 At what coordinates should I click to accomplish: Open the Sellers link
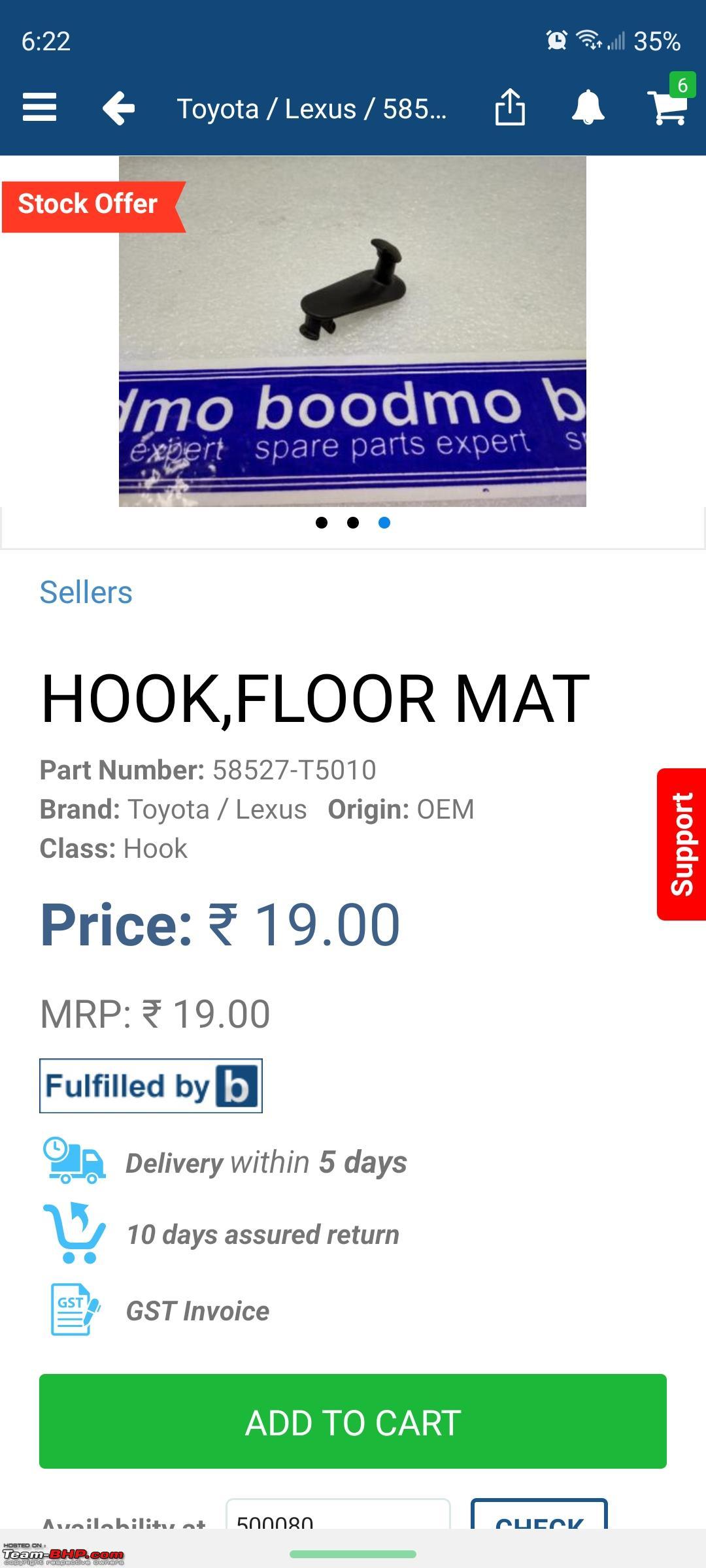86,593
